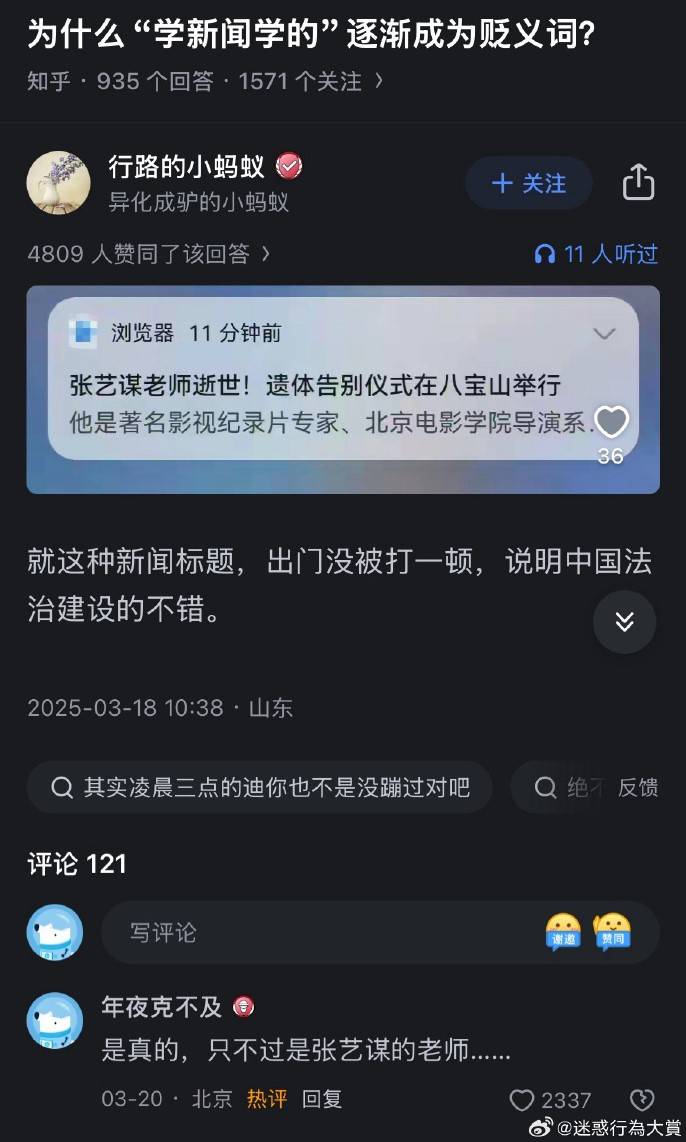The image size is (686, 1142).
Task: Dislike 年夜克不及's comment
Action: (642, 1100)
